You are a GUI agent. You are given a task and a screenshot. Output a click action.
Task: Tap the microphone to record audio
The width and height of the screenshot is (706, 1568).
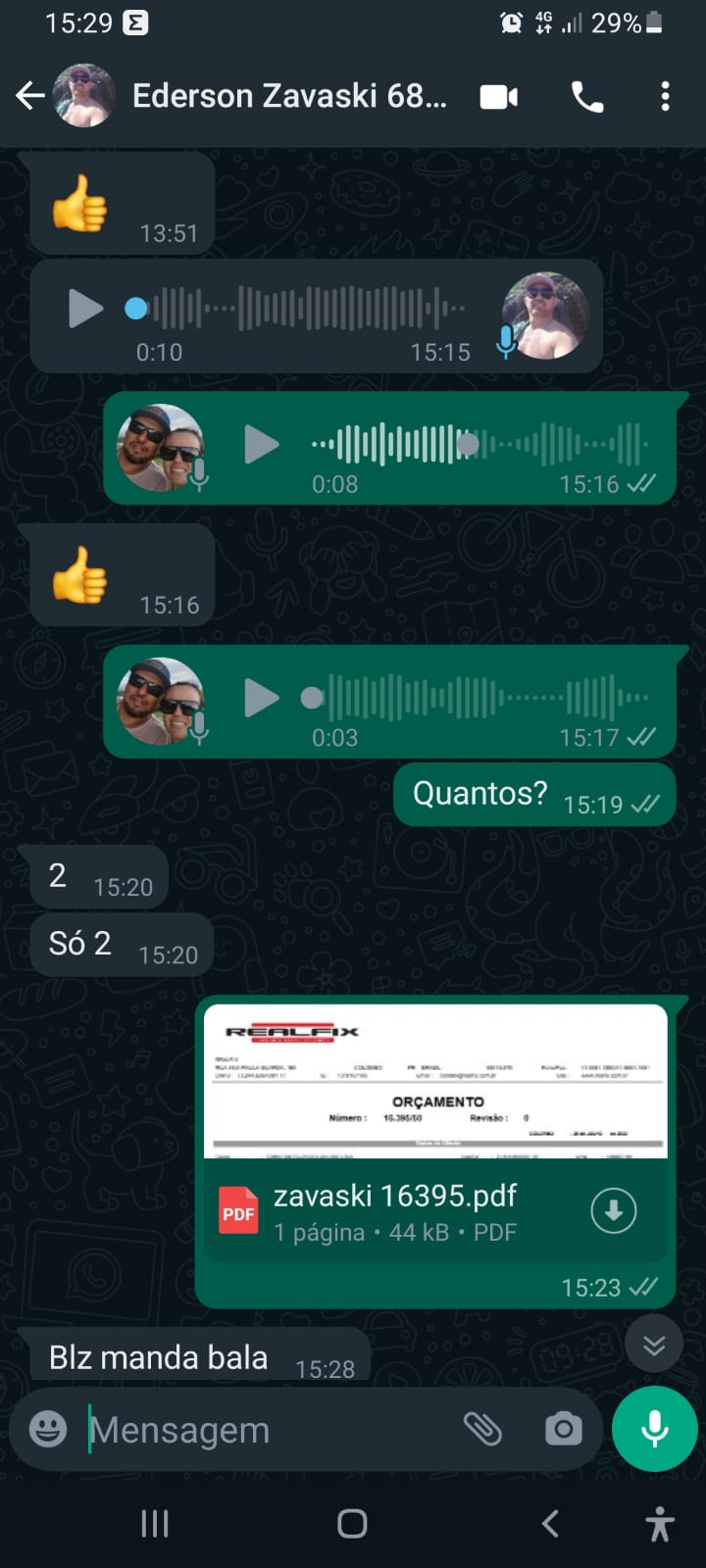pos(654,1429)
